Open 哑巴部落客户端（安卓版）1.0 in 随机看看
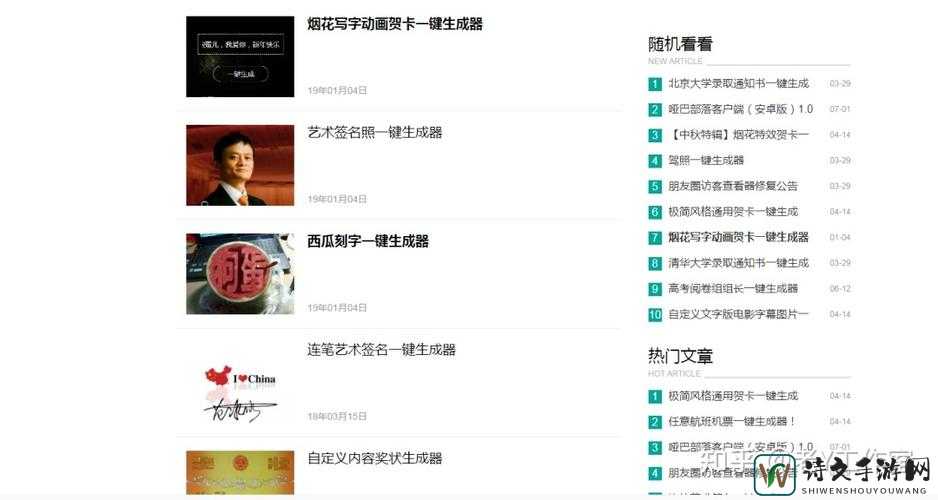Screen dimensions: 938x500 [x=740, y=109]
